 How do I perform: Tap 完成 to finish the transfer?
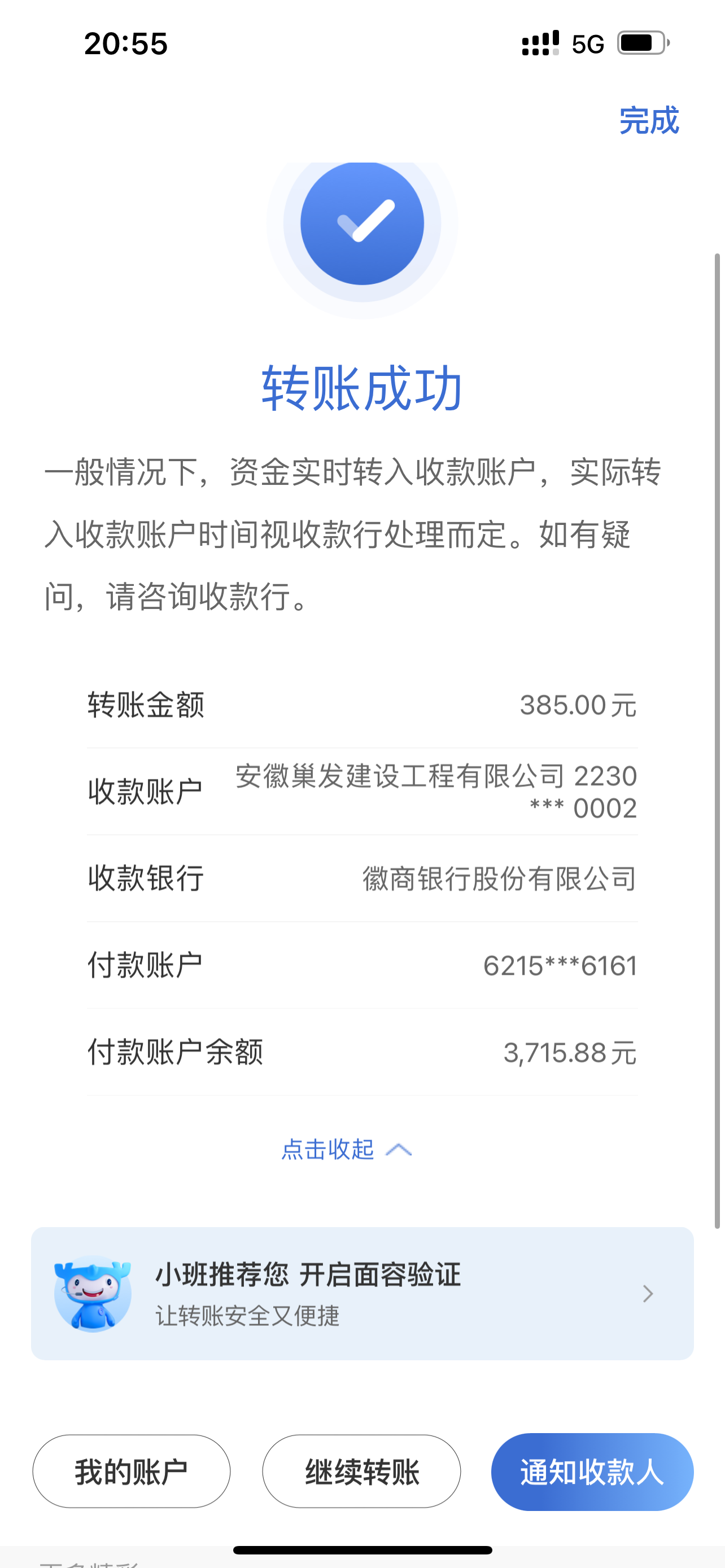click(648, 121)
